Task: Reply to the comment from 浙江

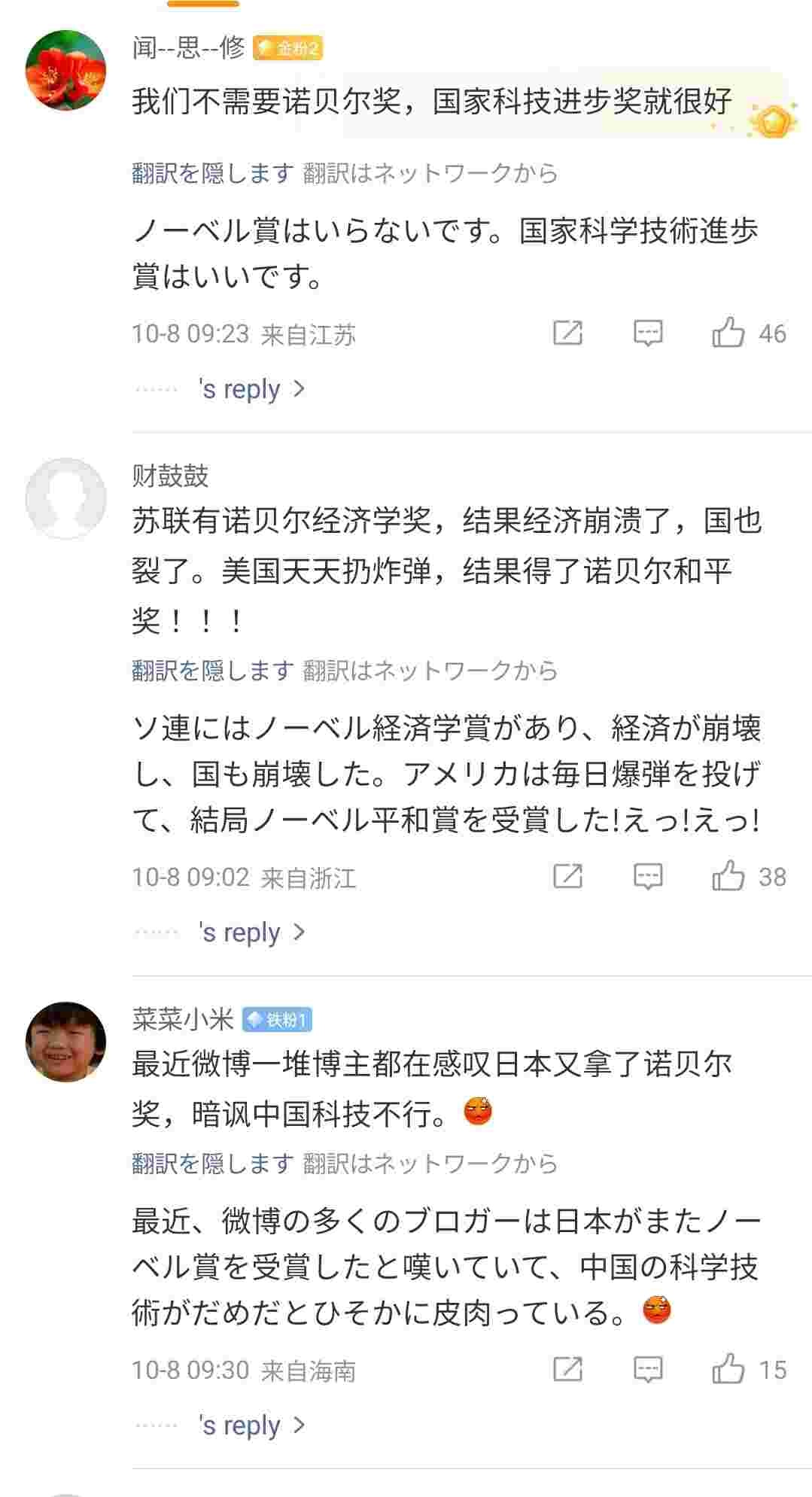Action: click(647, 876)
